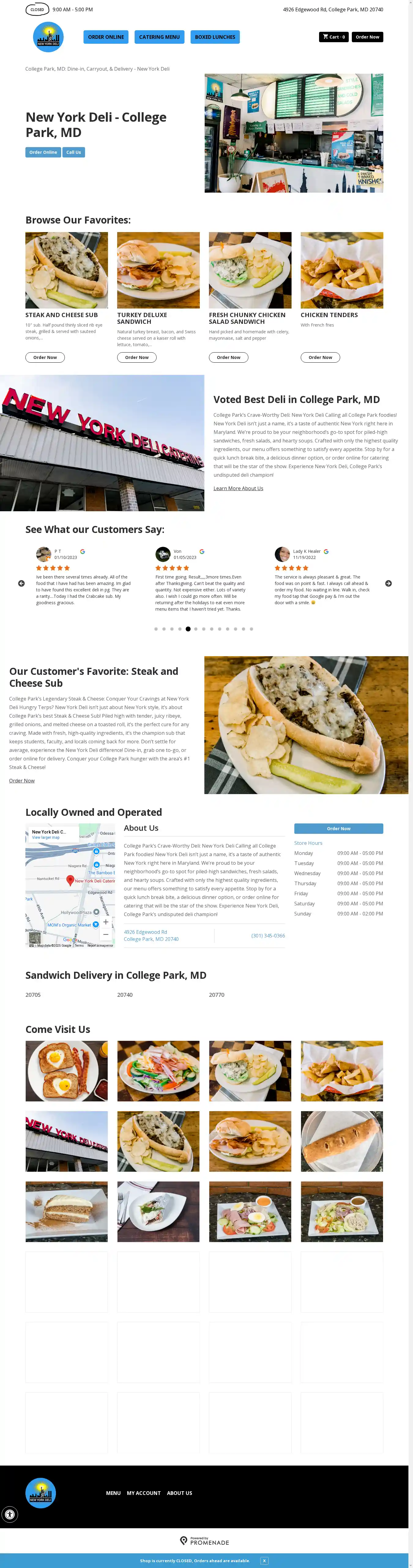Screen dimensions: 413x1568
Task: Dismiss the shop closed banner
Action: [x=264, y=1560]
